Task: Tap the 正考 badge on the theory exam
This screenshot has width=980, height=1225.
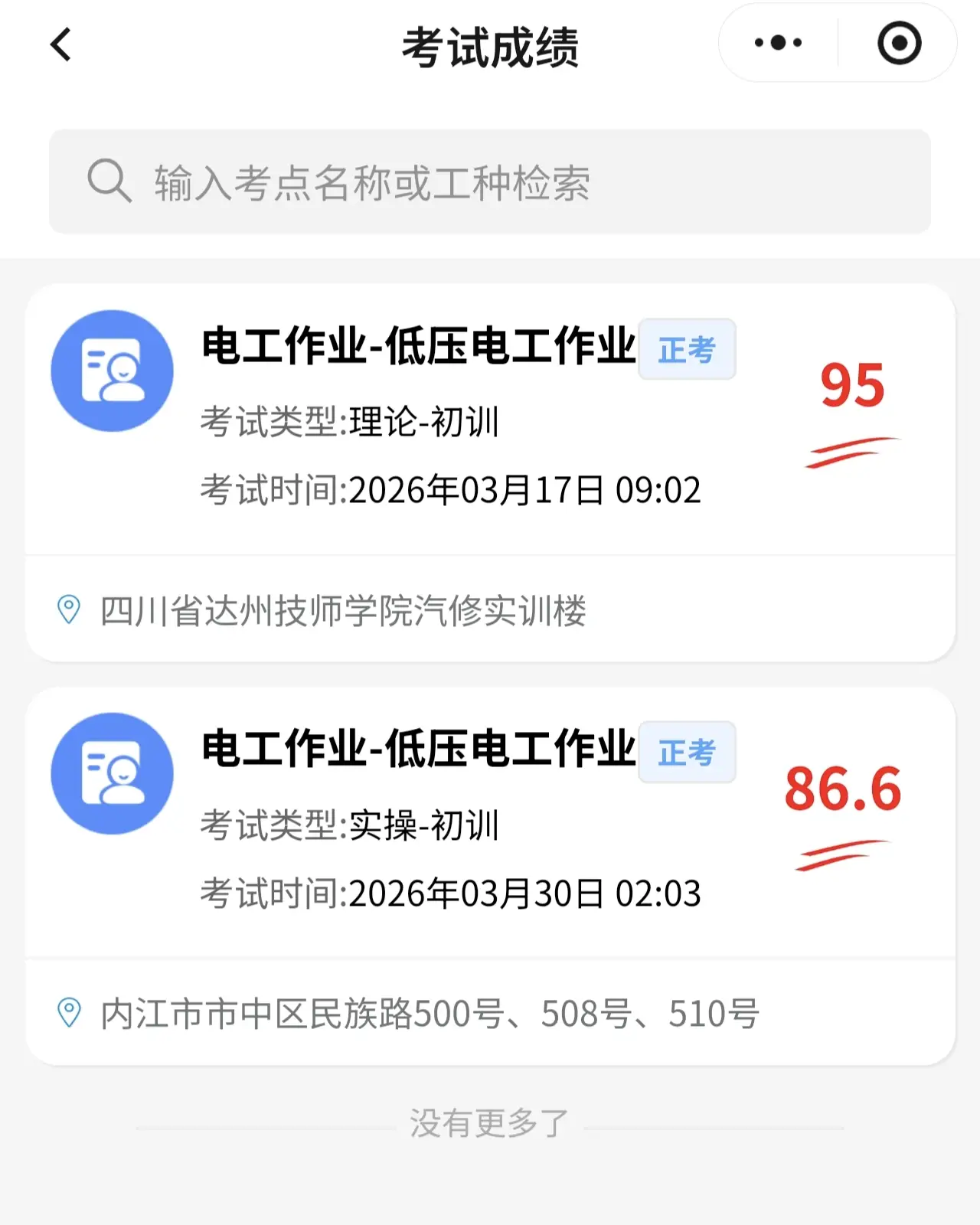Action: tap(687, 350)
